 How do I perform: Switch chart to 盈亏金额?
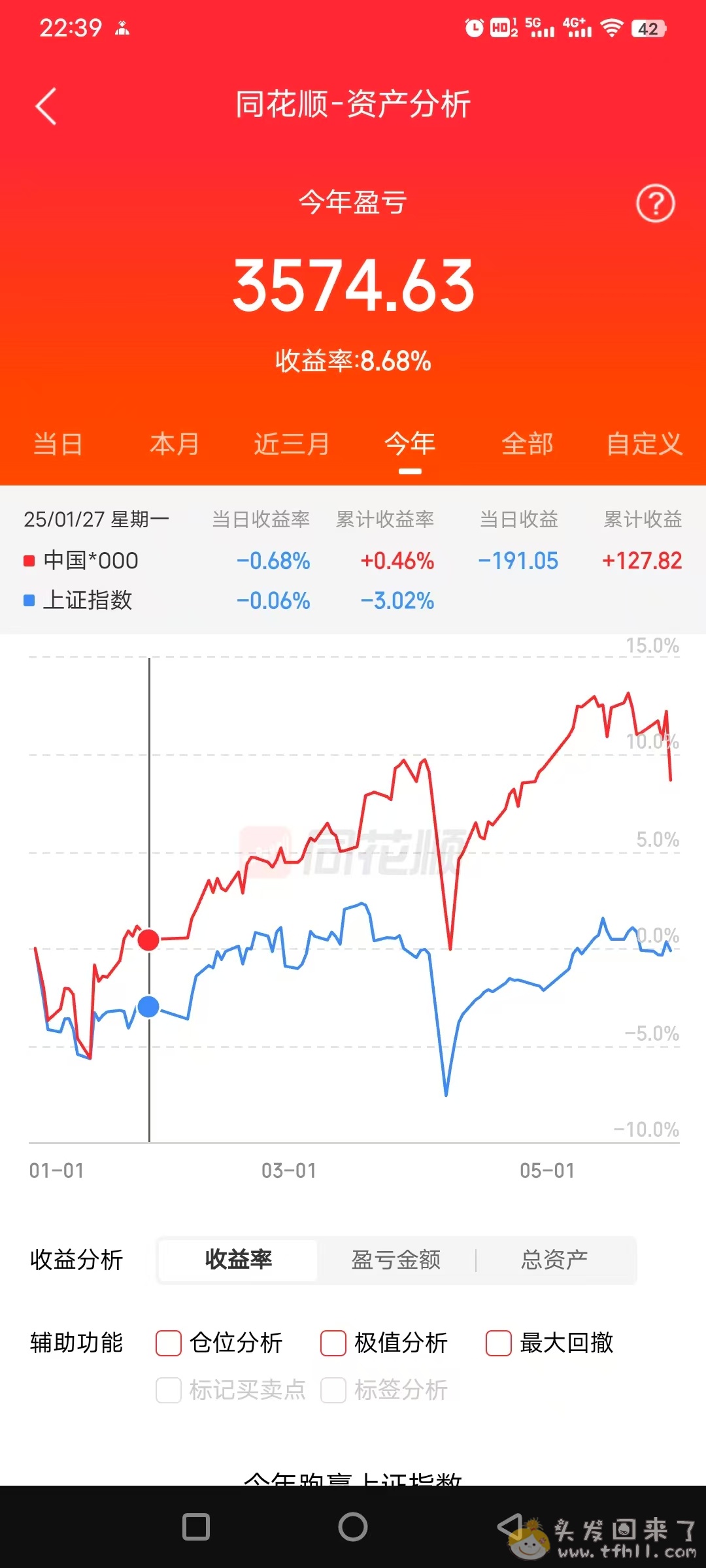coord(396,1260)
